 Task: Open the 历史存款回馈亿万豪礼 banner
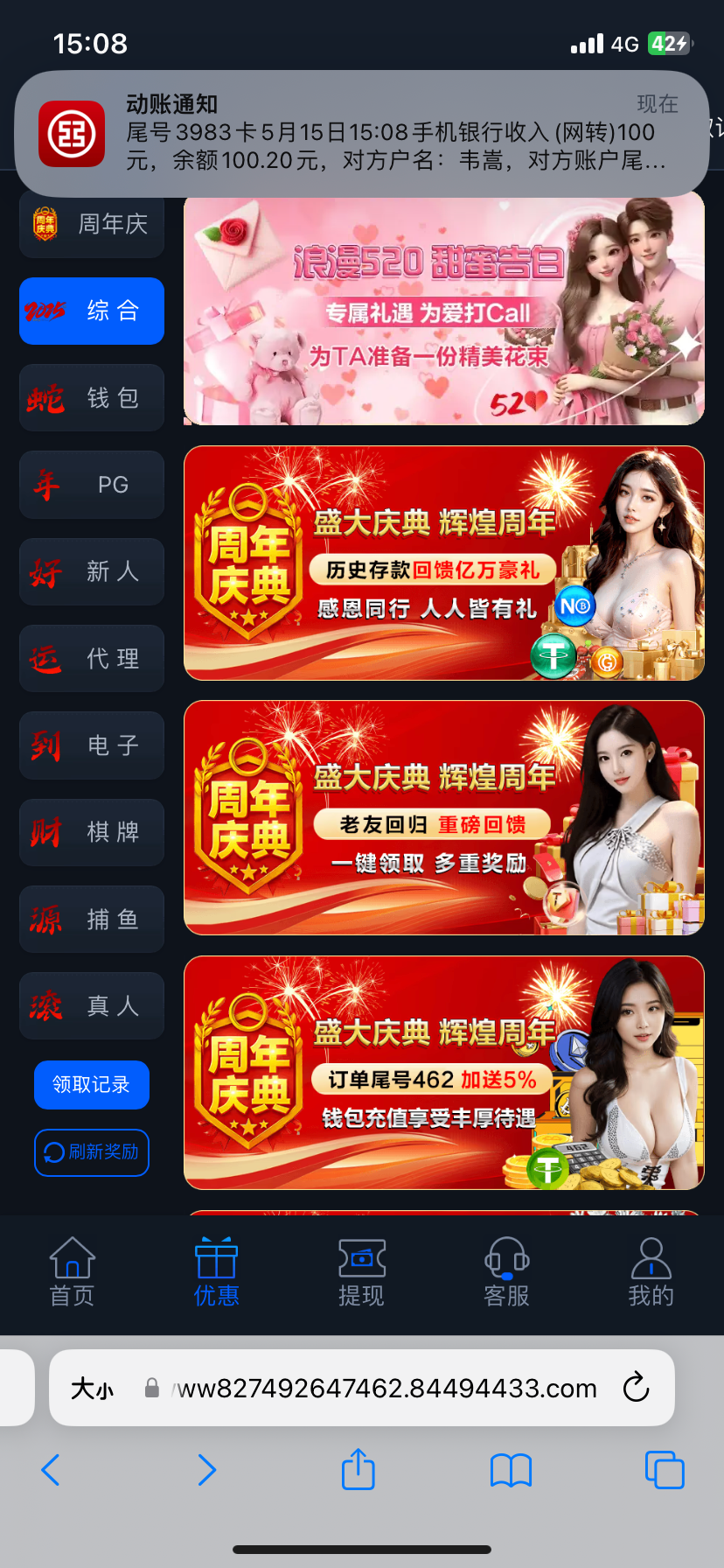pyautogui.click(x=443, y=563)
